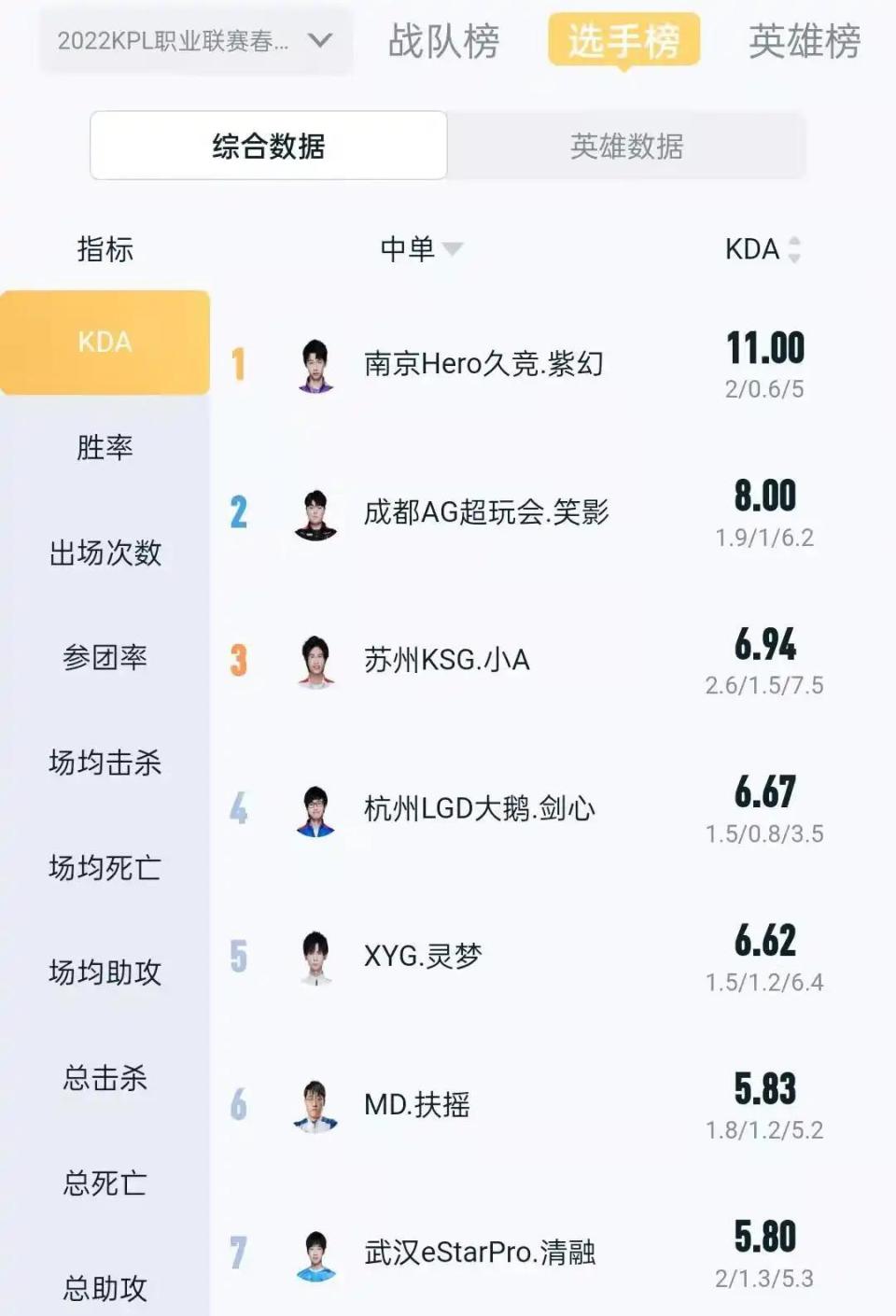
Task: Select the 场均击杀 metric
Action: coord(105,763)
